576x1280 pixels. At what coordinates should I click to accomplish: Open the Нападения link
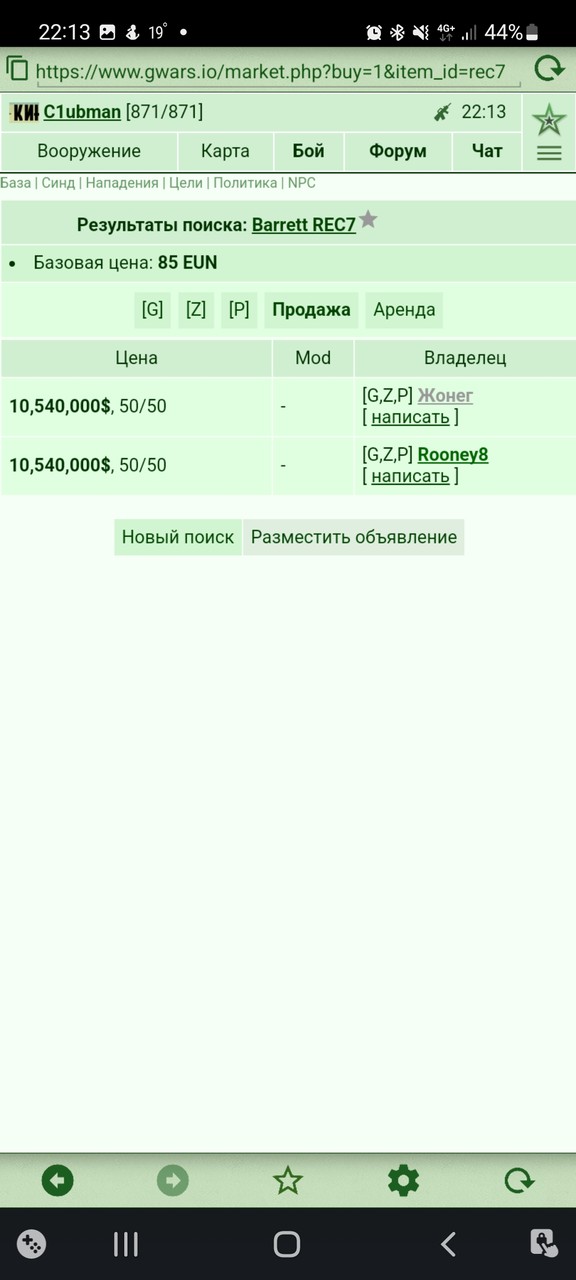[x=122, y=183]
